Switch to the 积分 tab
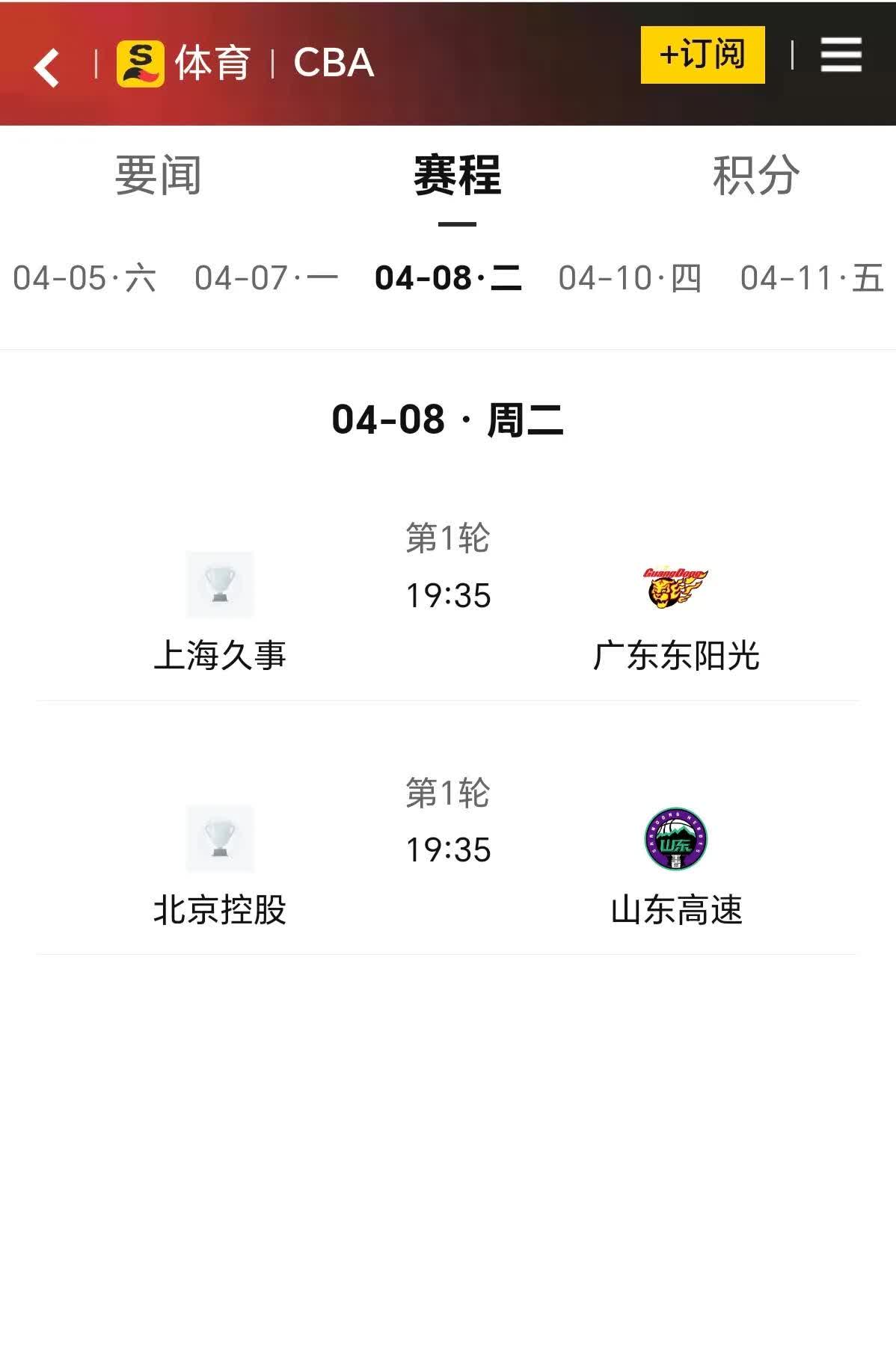This screenshot has height=1358, width=896. 755,176
